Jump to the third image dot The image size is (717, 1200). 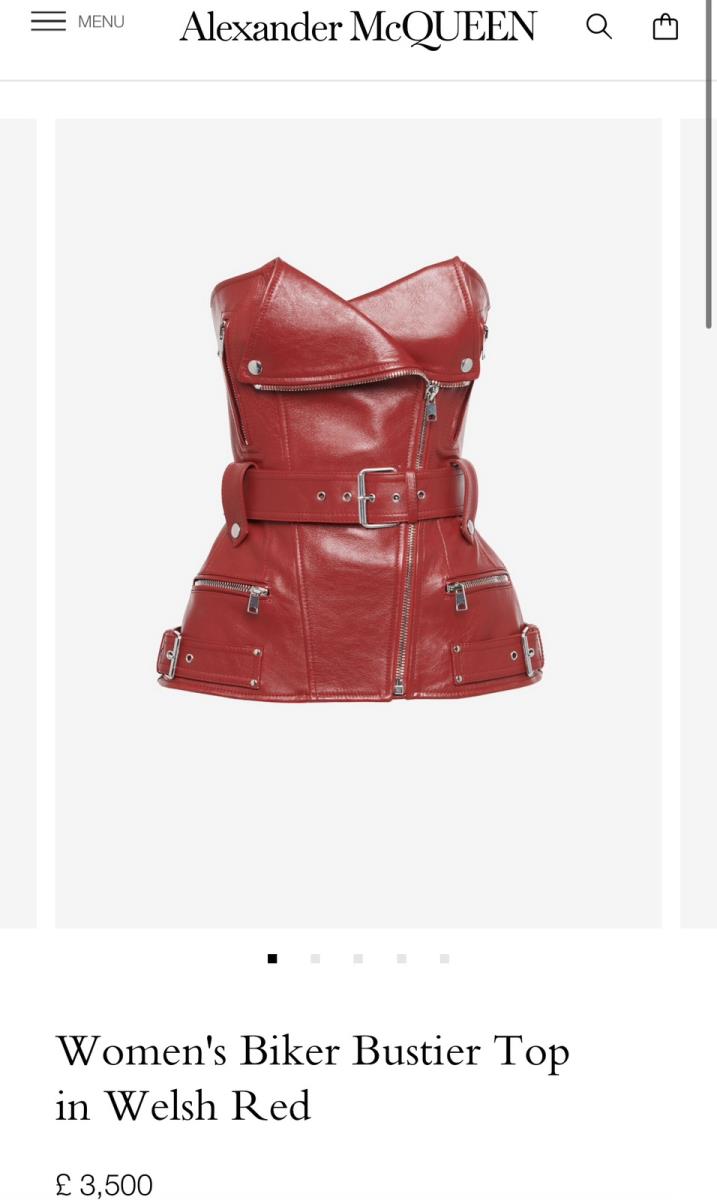pos(358,958)
